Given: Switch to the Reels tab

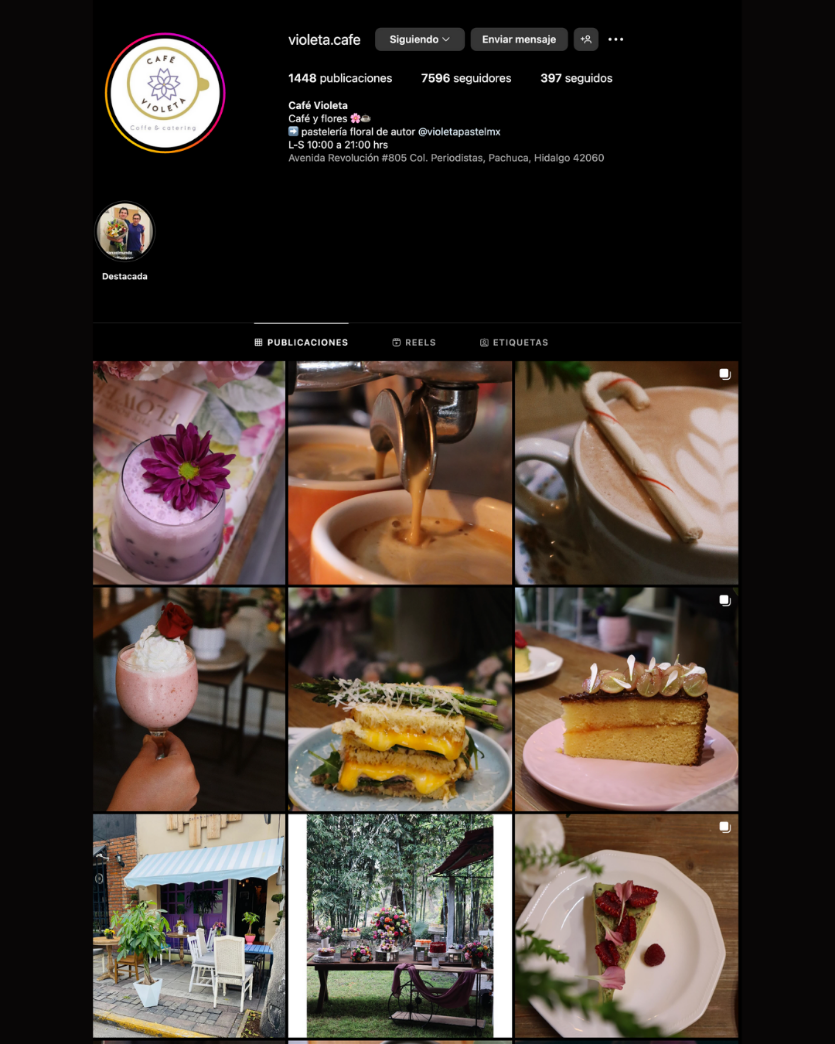Looking at the screenshot, I should pos(414,342).
